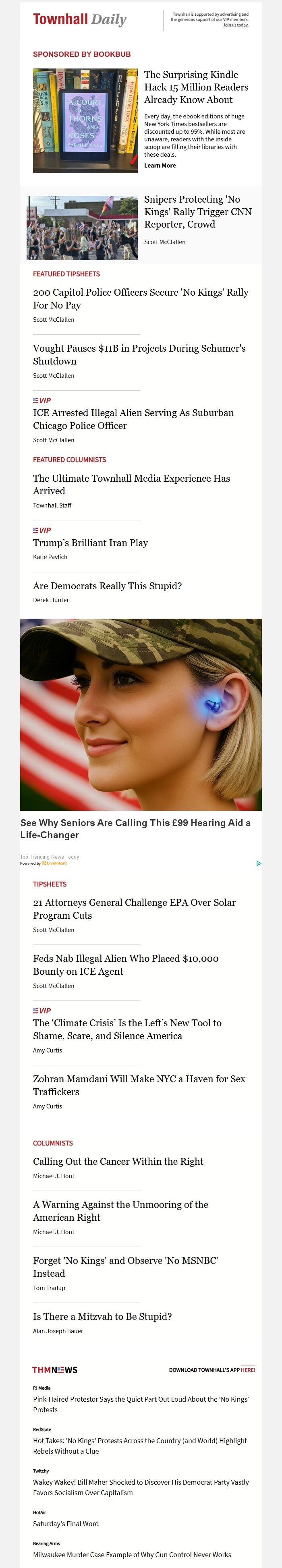Open 'Feds Nab Illegal Alien' bounty story
The image size is (282, 1568).
[x=125, y=965]
